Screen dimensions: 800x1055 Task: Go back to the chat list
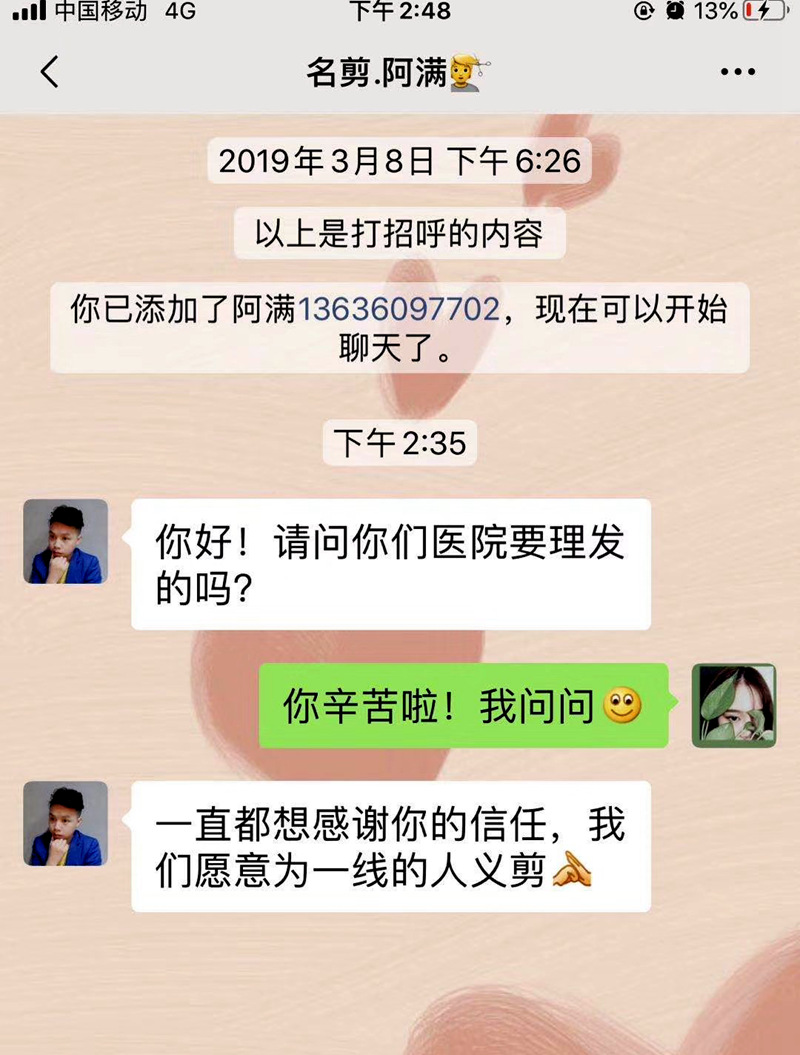coord(49,72)
